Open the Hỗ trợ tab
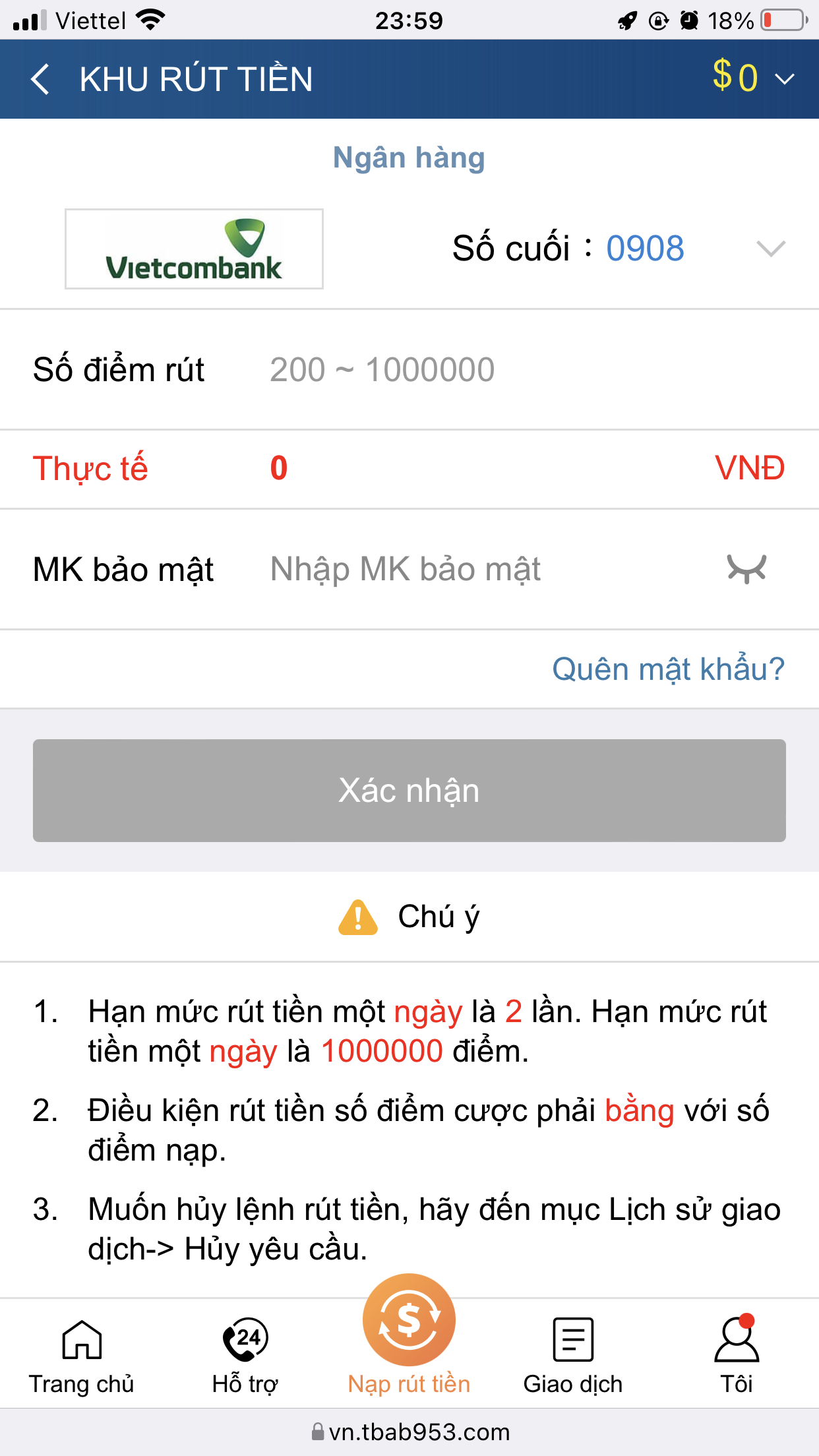The height and width of the screenshot is (1456, 819). (245, 1356)
